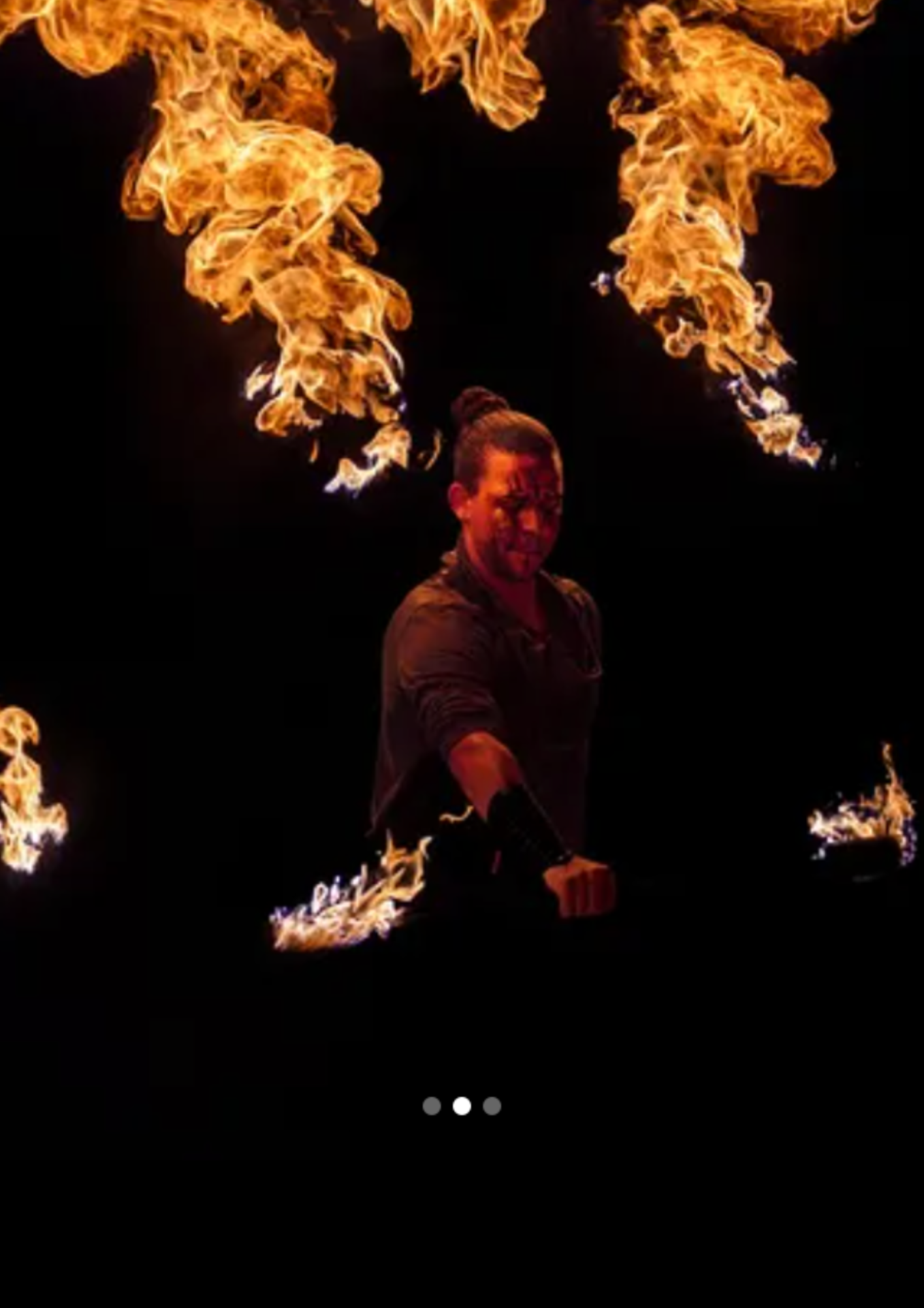The image size is (924, 1308).
Task: Select the highlighted middle page indicator dot
Action: click(462, 1106)
